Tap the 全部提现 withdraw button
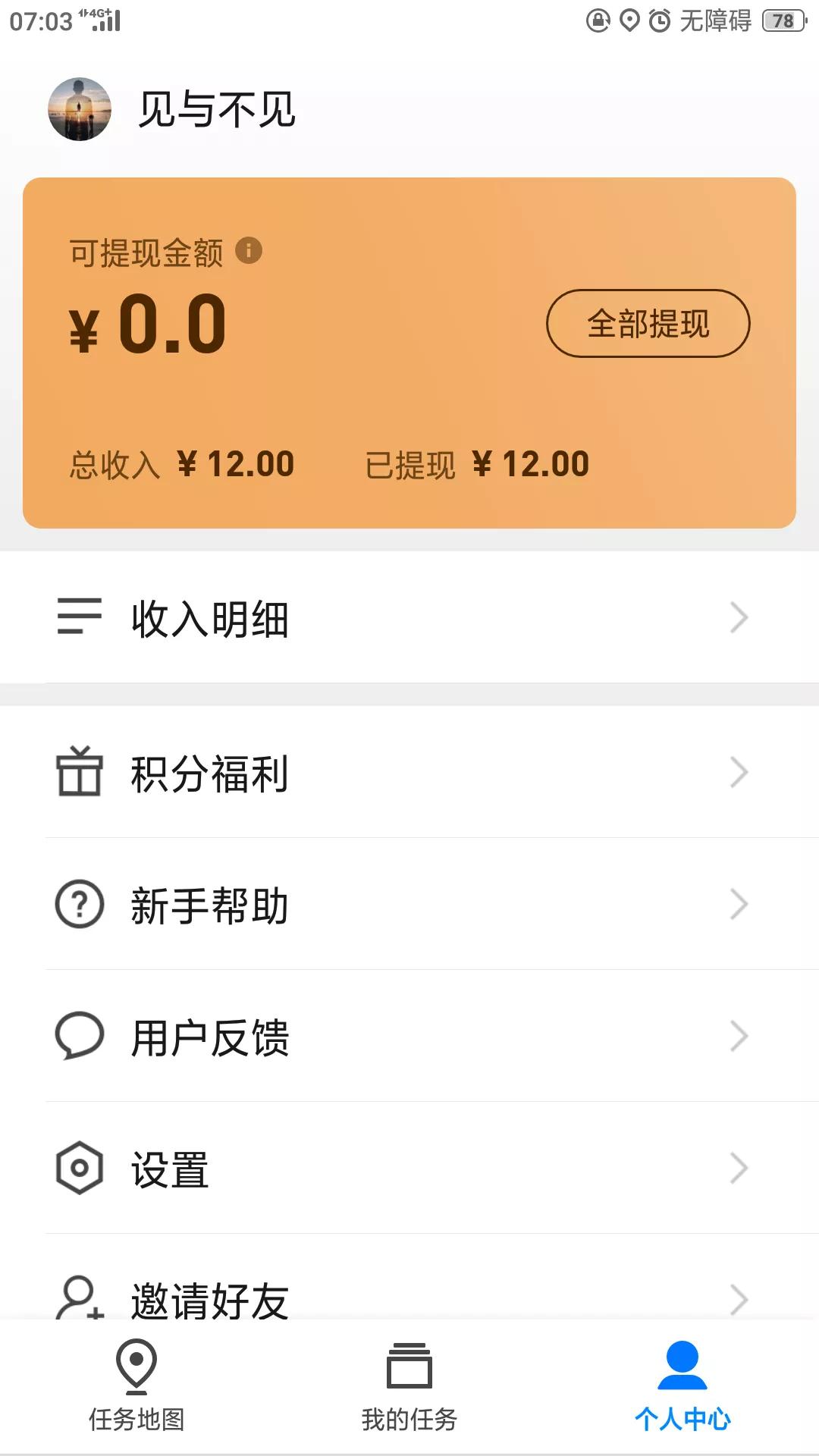The height and width of the screenshot is (1456, 819). [x=648, y=324]
